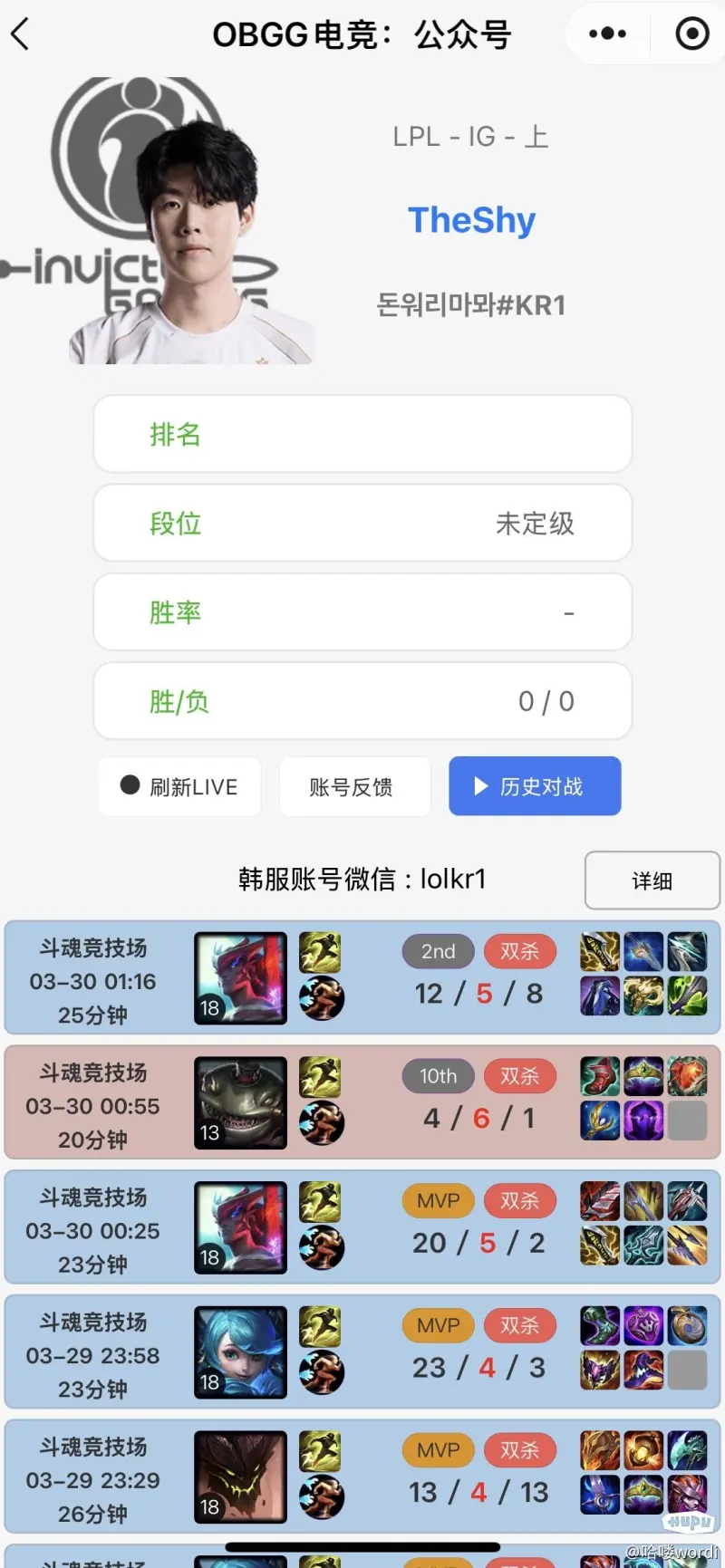The image size is (725, 1568).
Task: Go back using the top-left arrow
Action: point(22,34)
